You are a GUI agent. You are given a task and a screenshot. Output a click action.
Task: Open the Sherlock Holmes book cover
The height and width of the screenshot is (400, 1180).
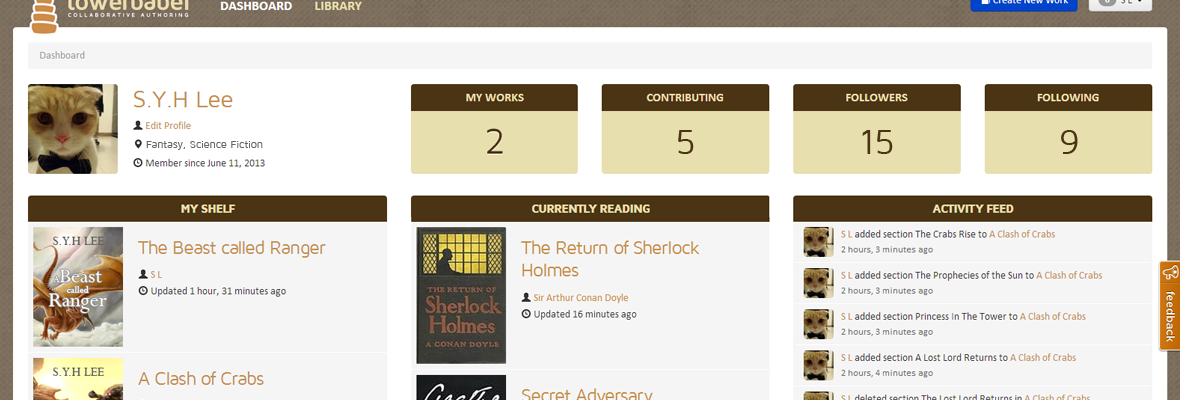(461, 295)
